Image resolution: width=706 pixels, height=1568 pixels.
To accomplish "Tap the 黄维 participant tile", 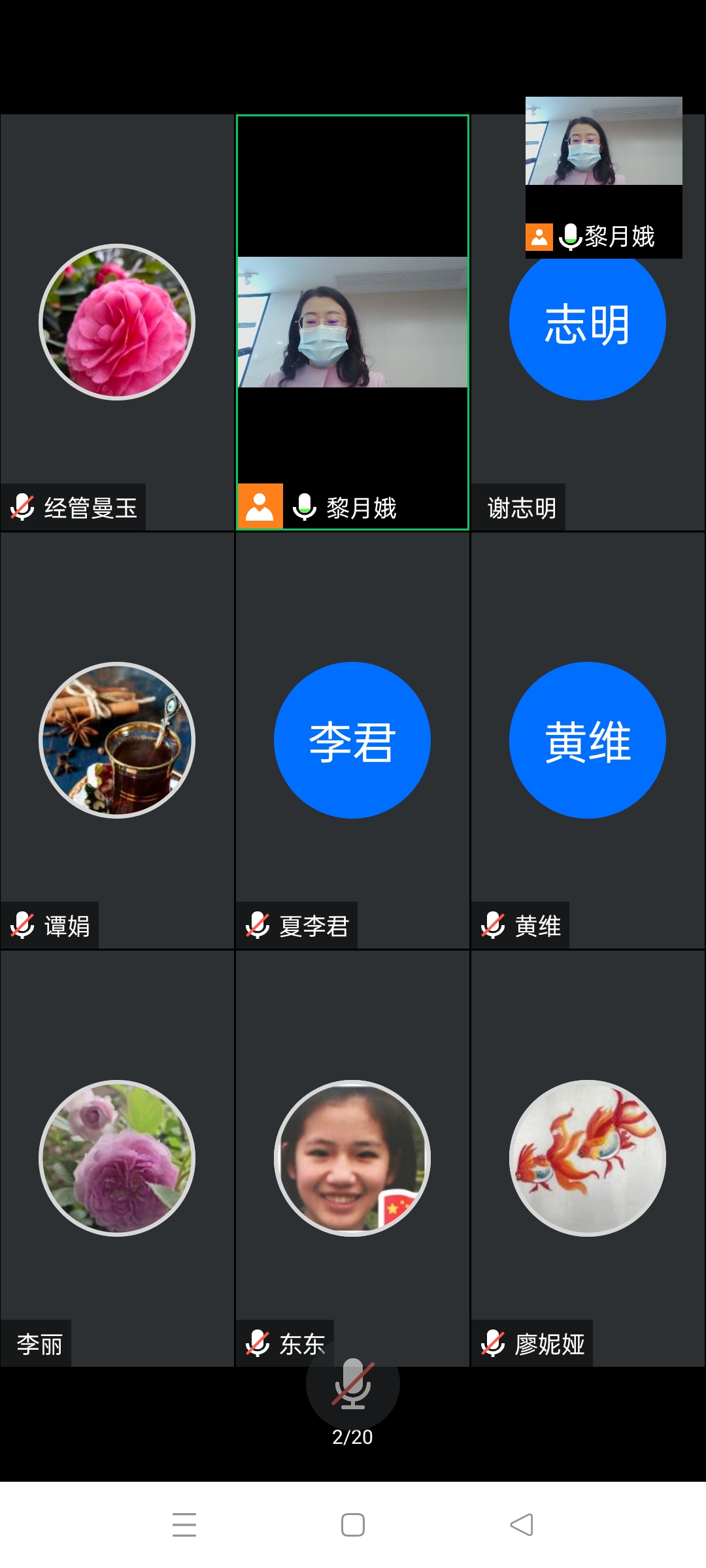I will point(587,740).
